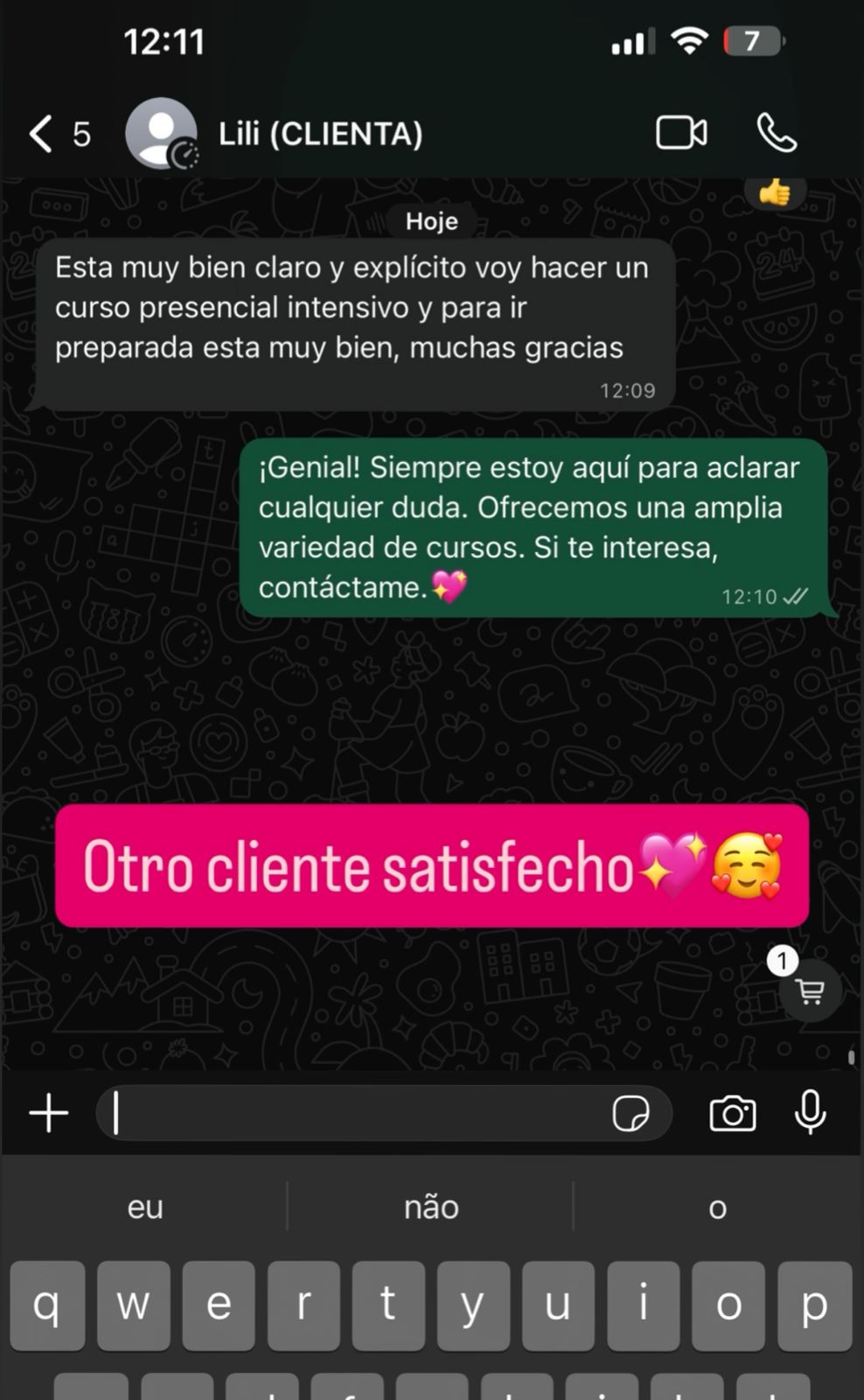864x1400 pixels.
Task: Tap the green reply sent at 12:10
Action: (x=533, y=525)
